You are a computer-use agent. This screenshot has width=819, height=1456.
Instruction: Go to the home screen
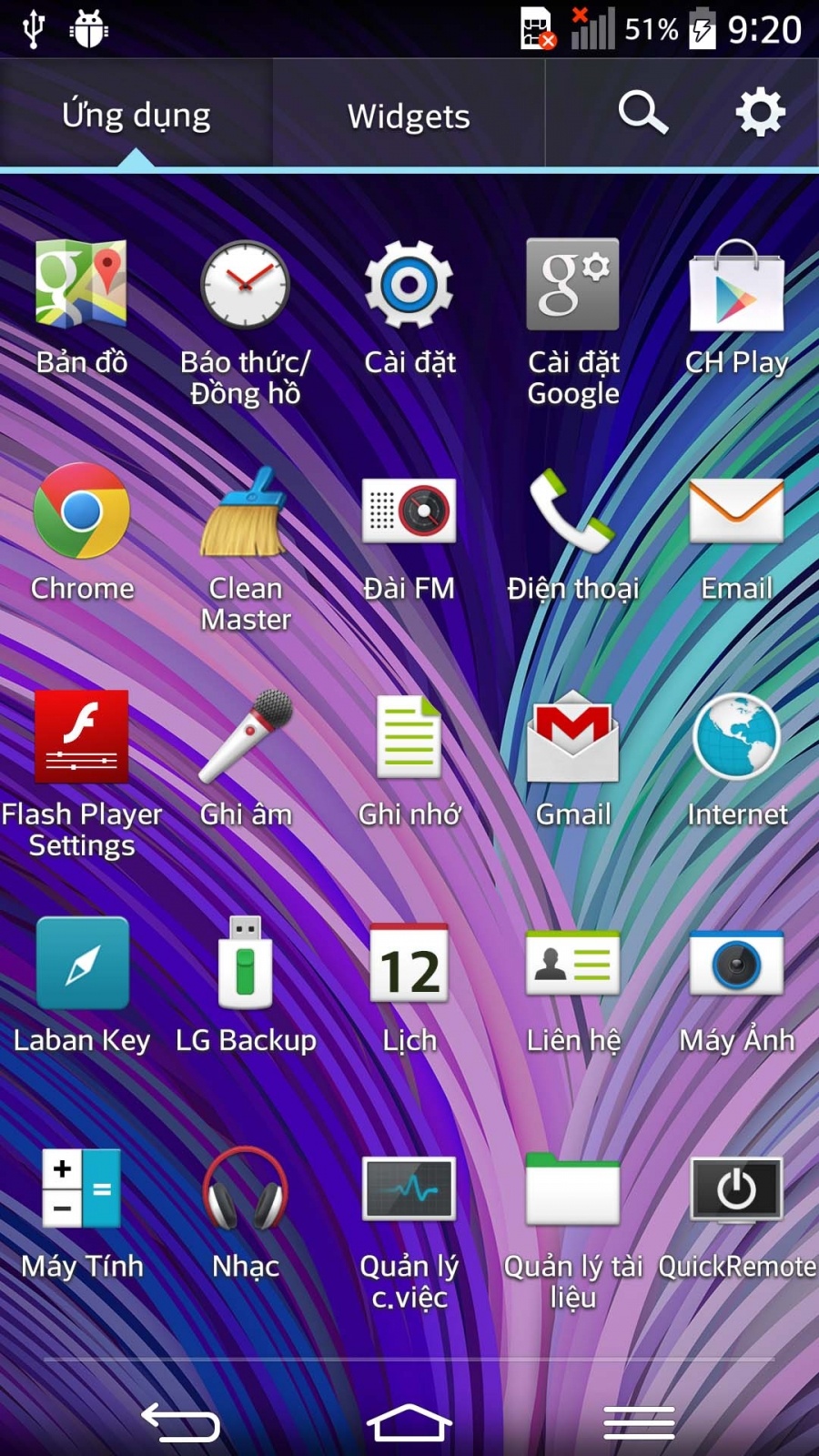[409, 1423]
